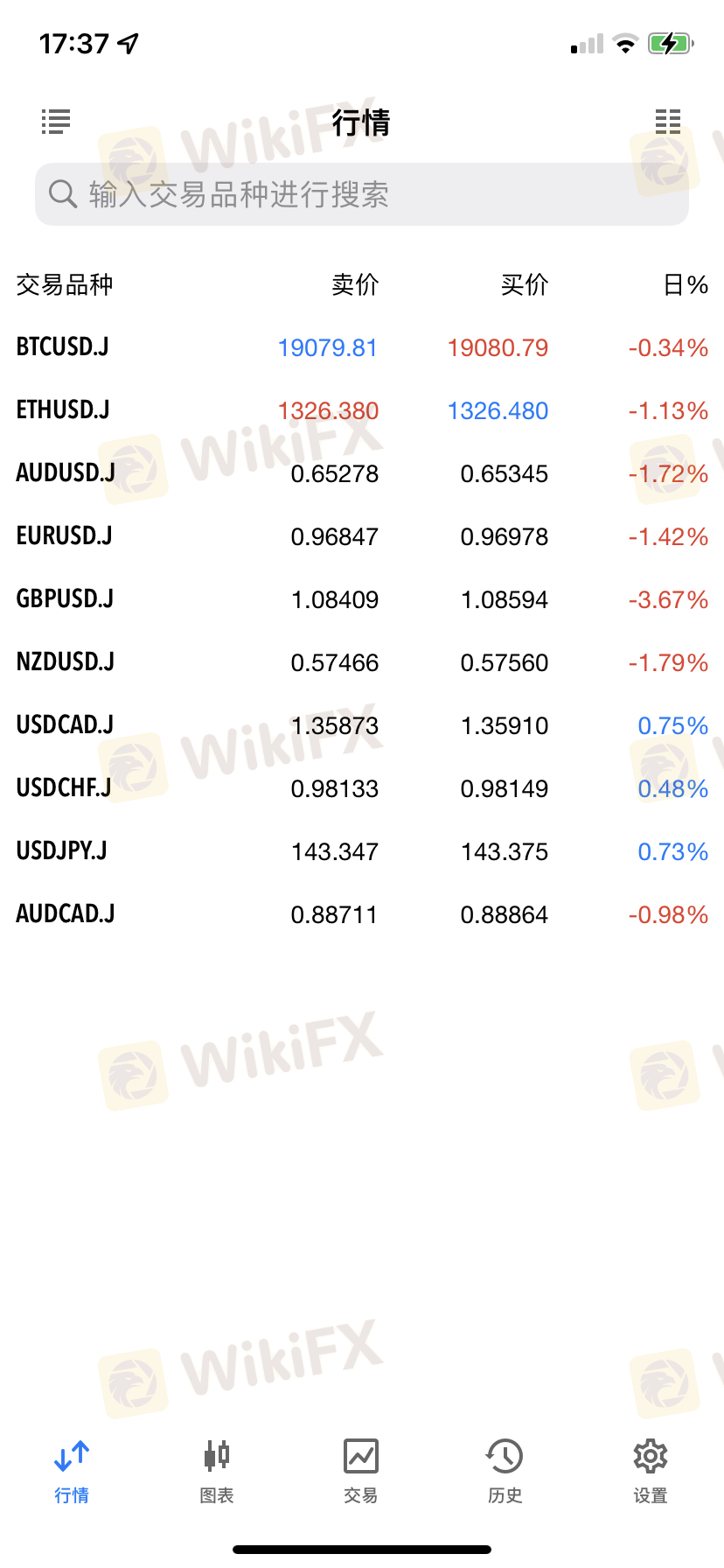Choose the AUDCAD.J quote row
Image resolution: width=724 pixels, height=1568 pixels.
point(362,914)
